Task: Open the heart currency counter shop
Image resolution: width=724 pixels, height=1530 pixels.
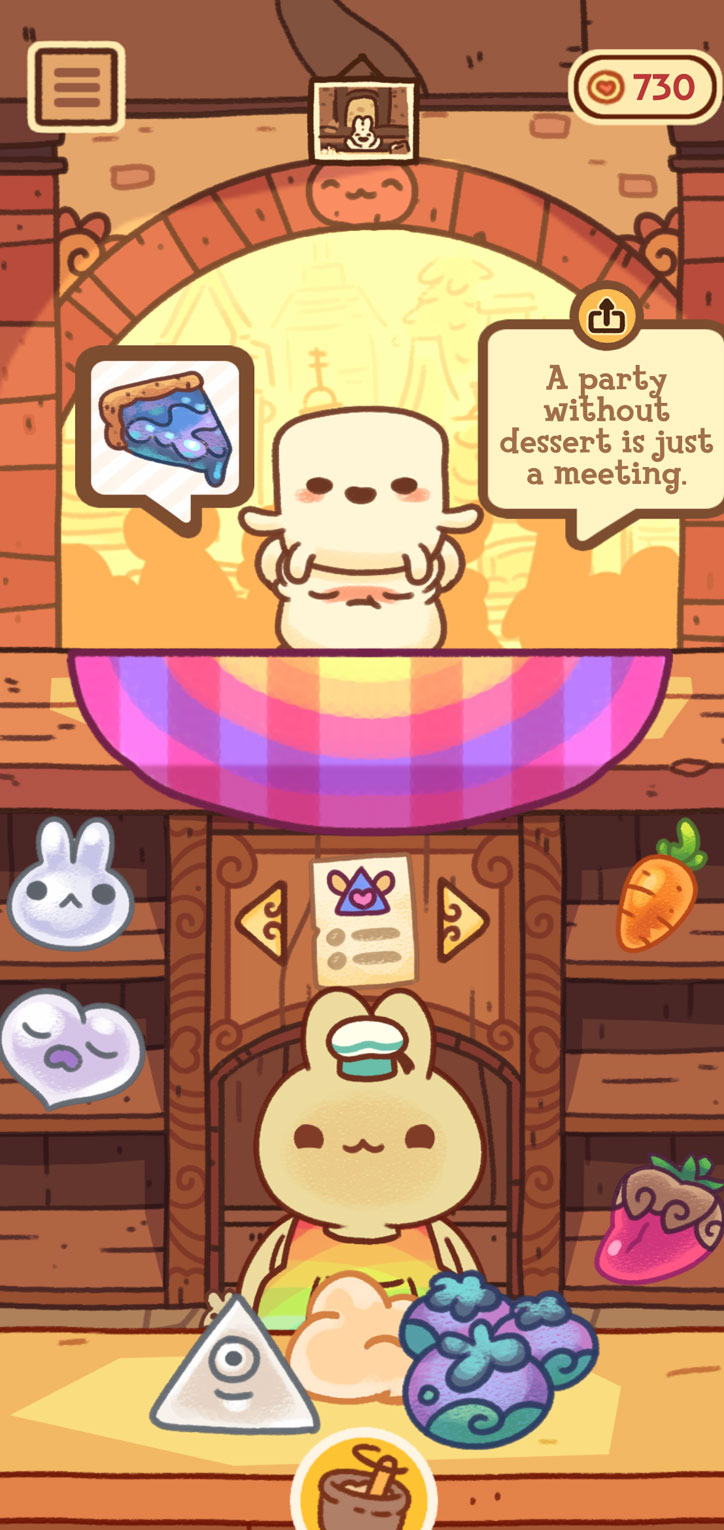Action: [x=646, y=88]
